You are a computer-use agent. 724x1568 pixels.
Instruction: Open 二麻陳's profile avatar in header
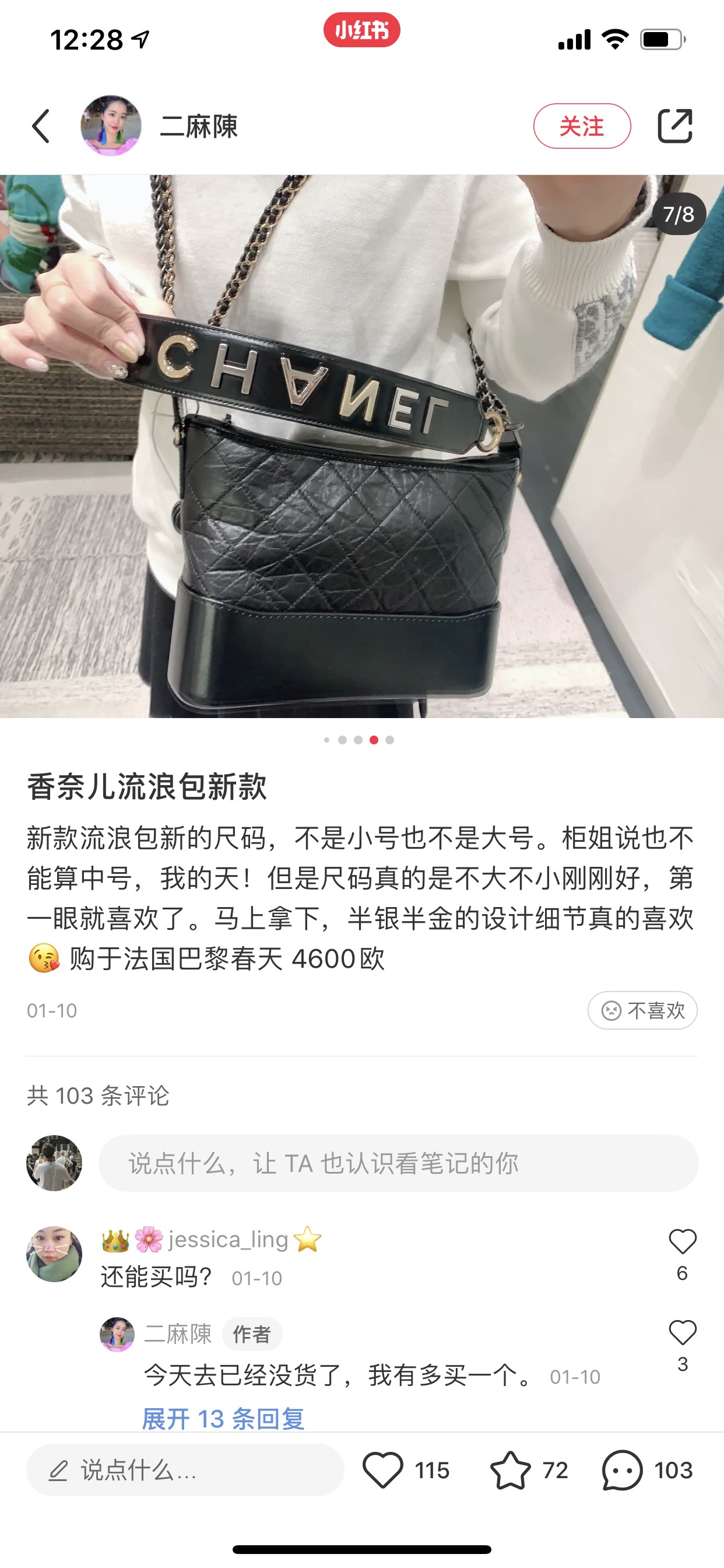pyautogui.click(x=111, y=126)
